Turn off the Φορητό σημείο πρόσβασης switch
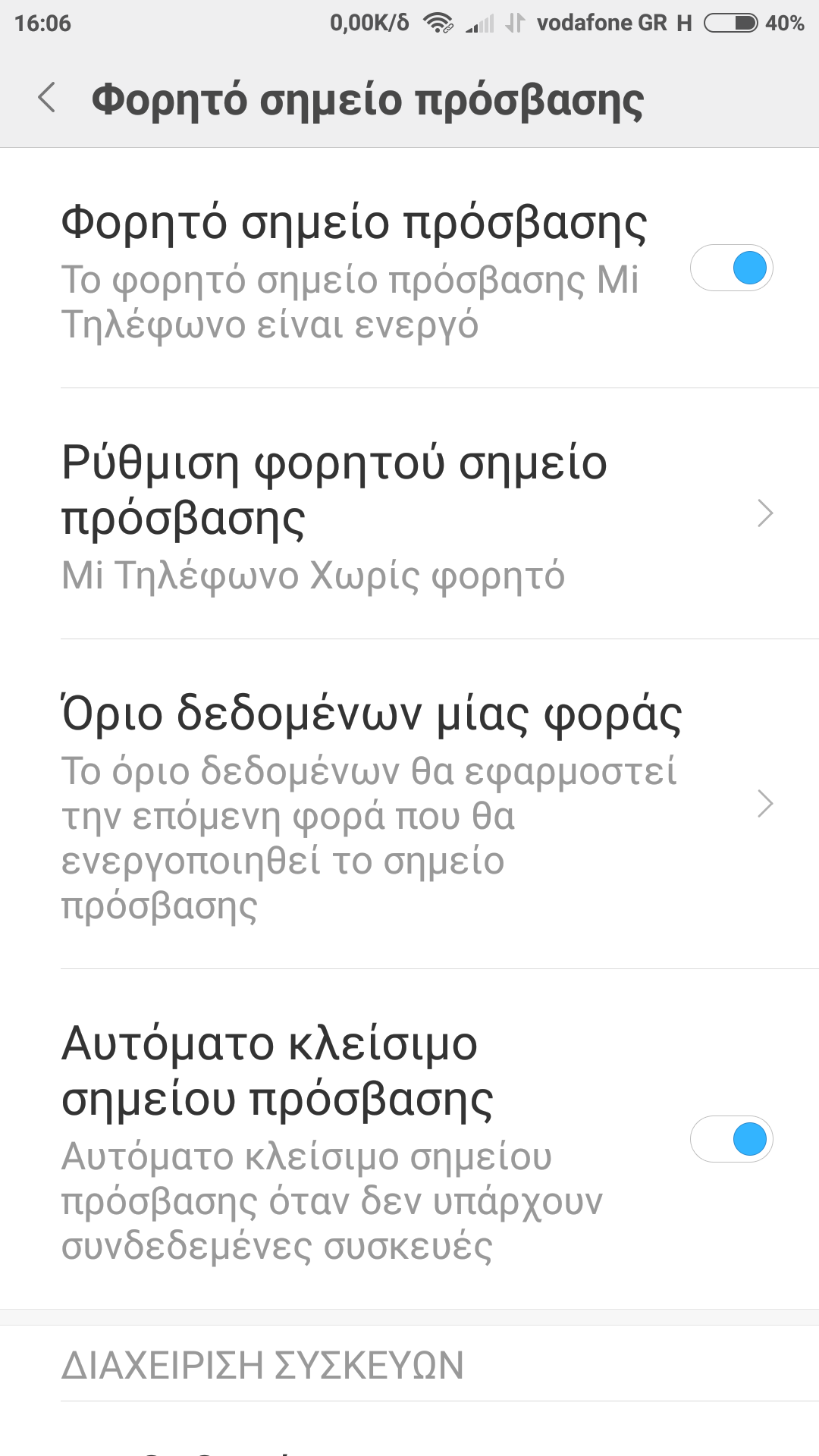The image size is (819, 1456). pyautogui.click(x=731, y=268)
